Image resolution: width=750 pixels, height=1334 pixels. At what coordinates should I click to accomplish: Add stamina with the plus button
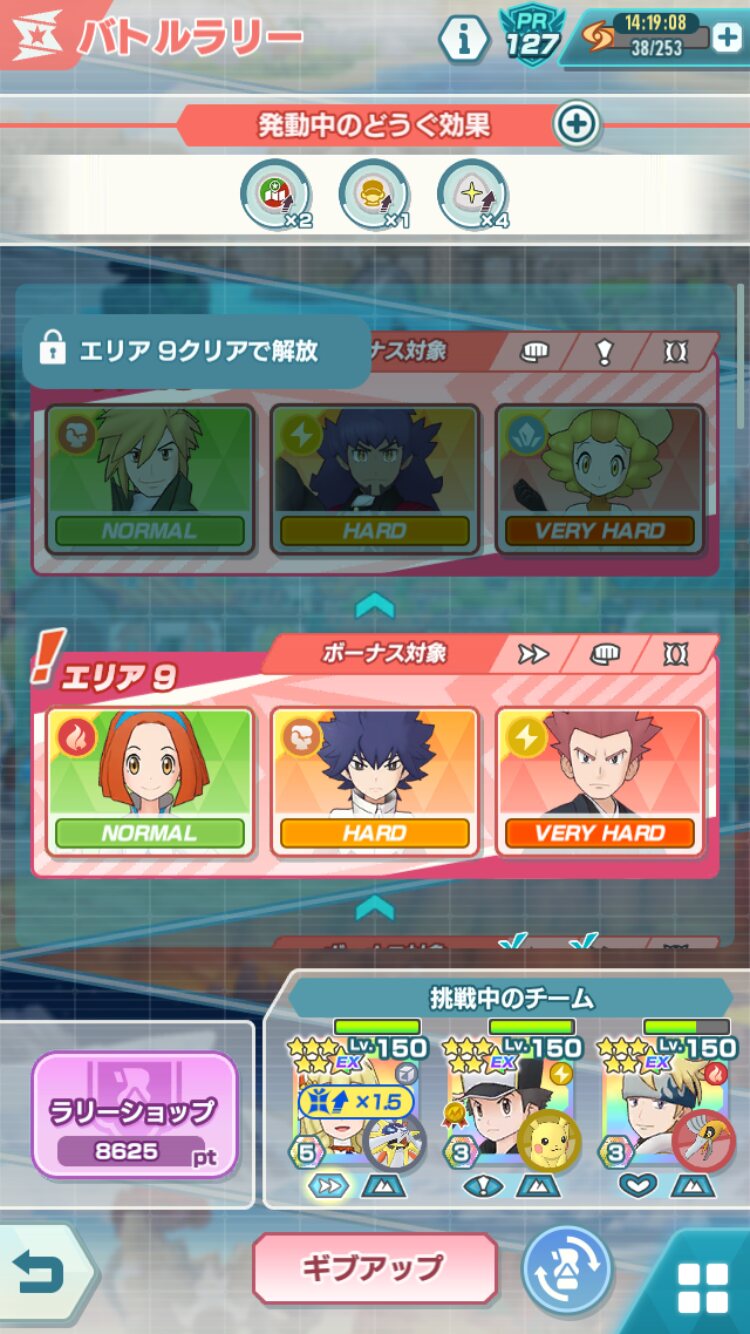tap(726, 37)
